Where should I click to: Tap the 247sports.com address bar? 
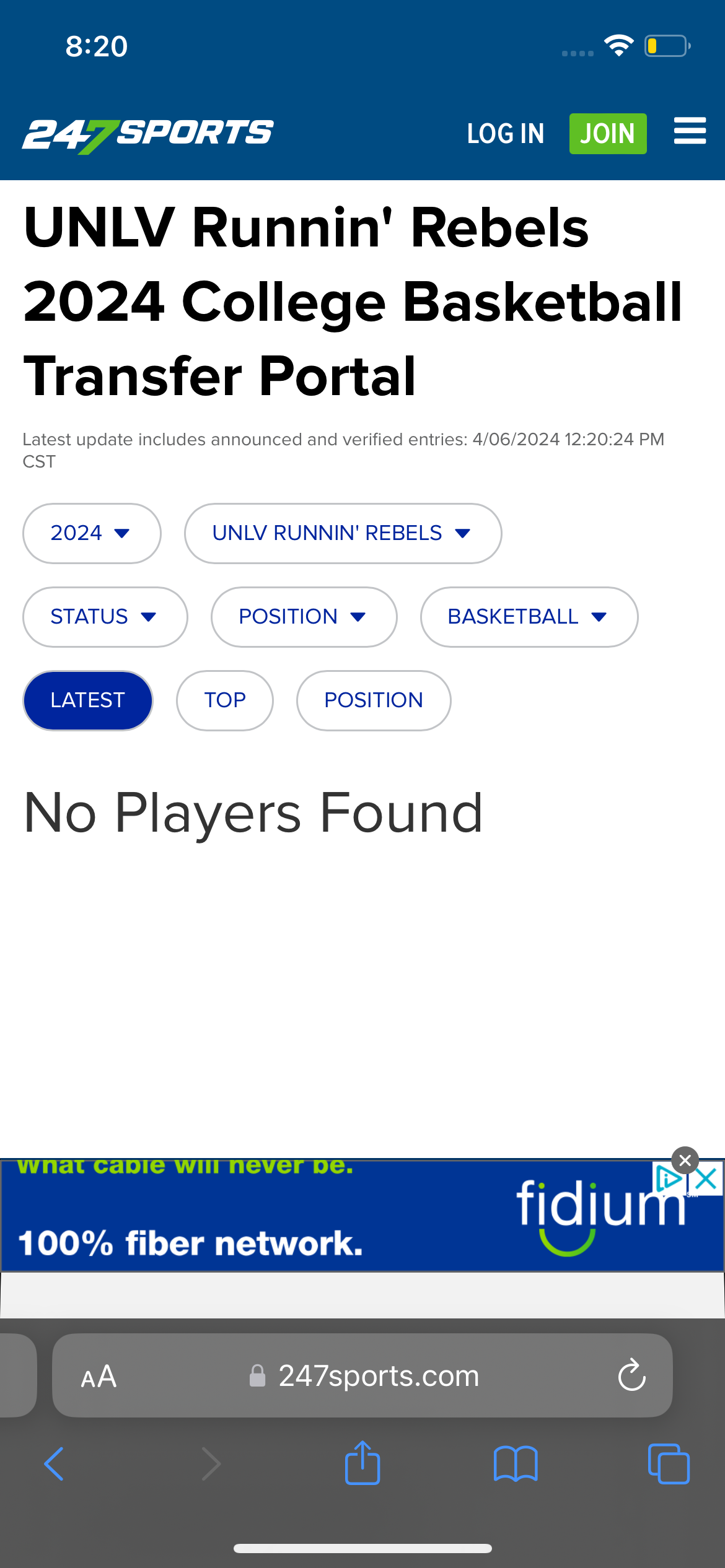pos(362,1375)
